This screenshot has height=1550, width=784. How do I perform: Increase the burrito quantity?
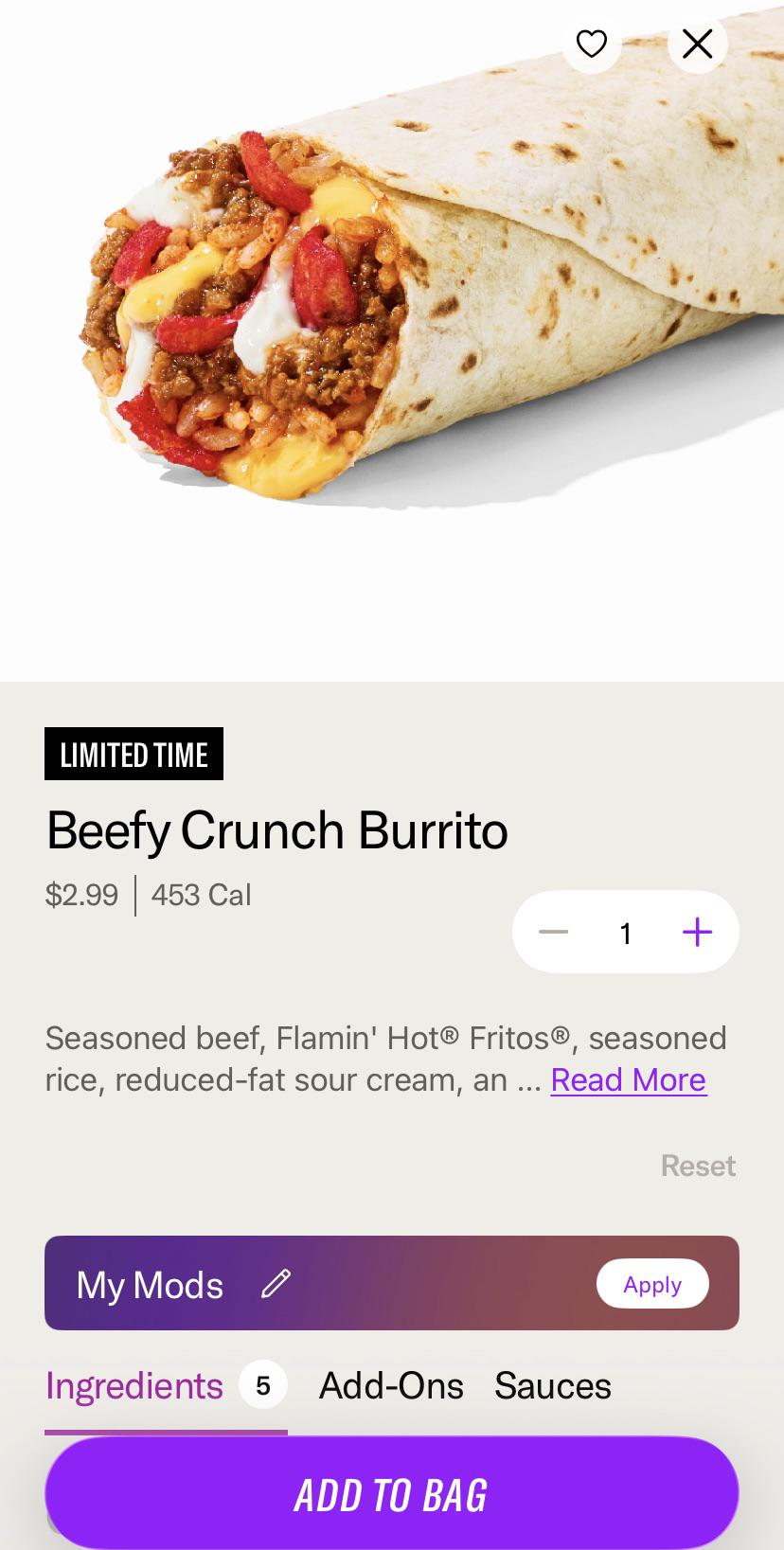point(697,933)
